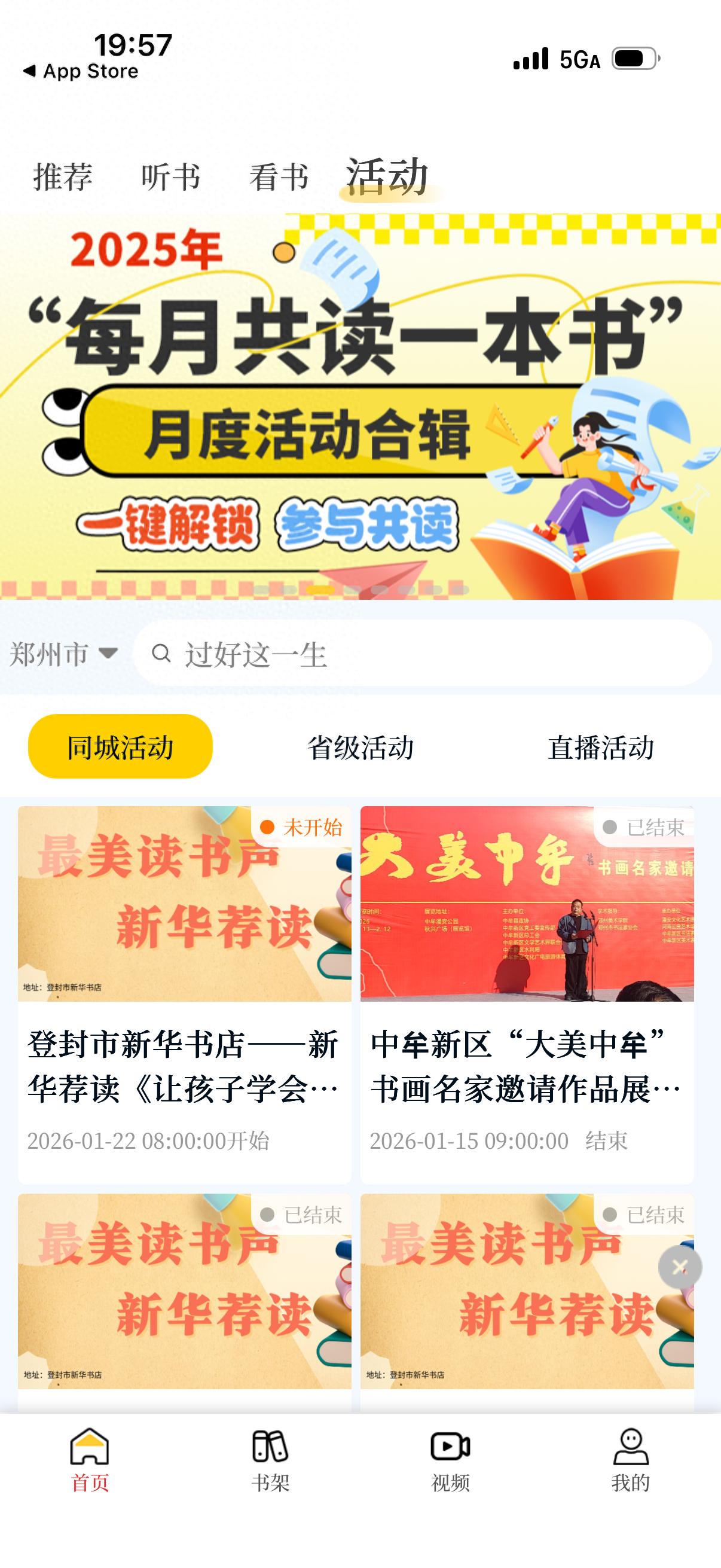This screenshot has width=721, height=1568.
Task: Open the 登封市新华书店 新华荐读 activity card
Action: [184, 994]
